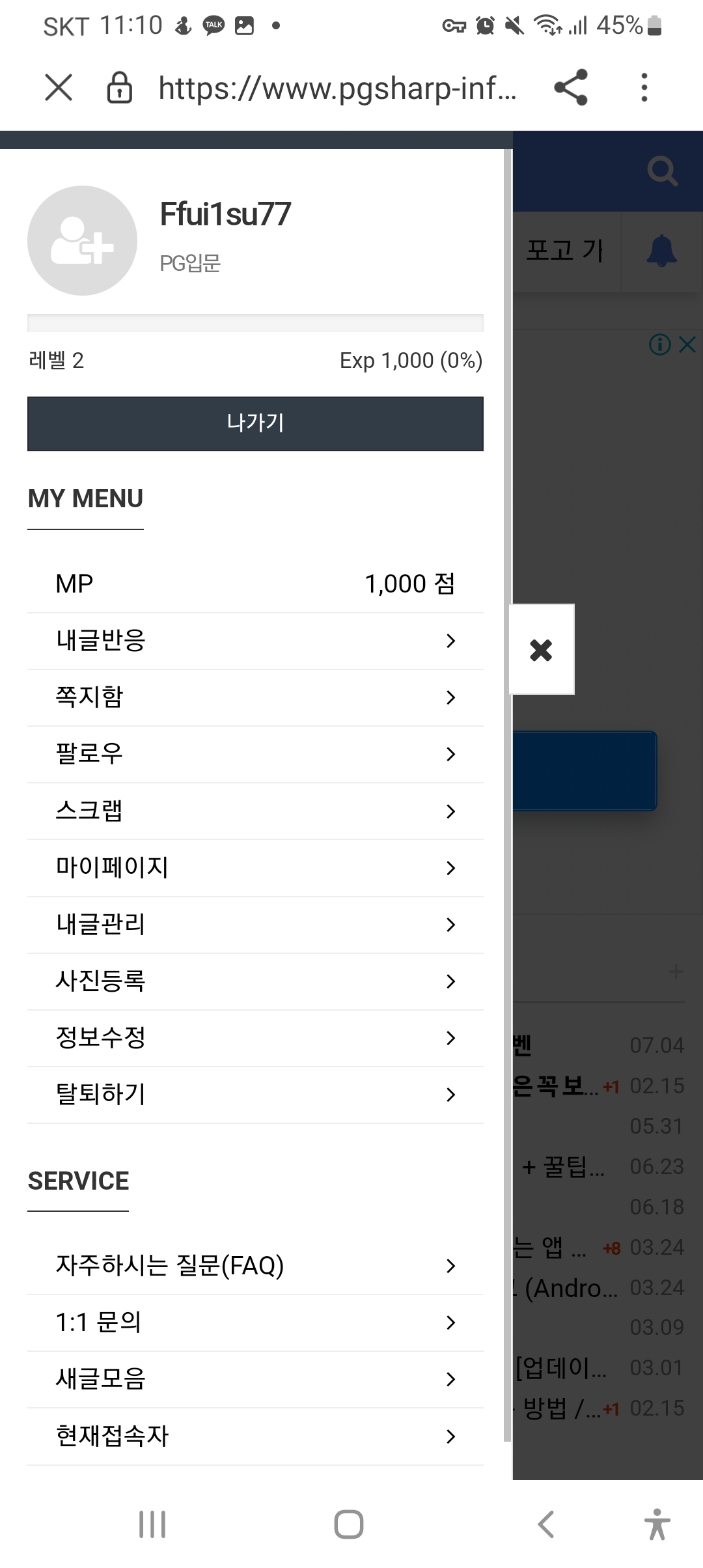703x1568 pixels.
Task: Select the 탈퇴하기 row
Action: (255, 1095)
